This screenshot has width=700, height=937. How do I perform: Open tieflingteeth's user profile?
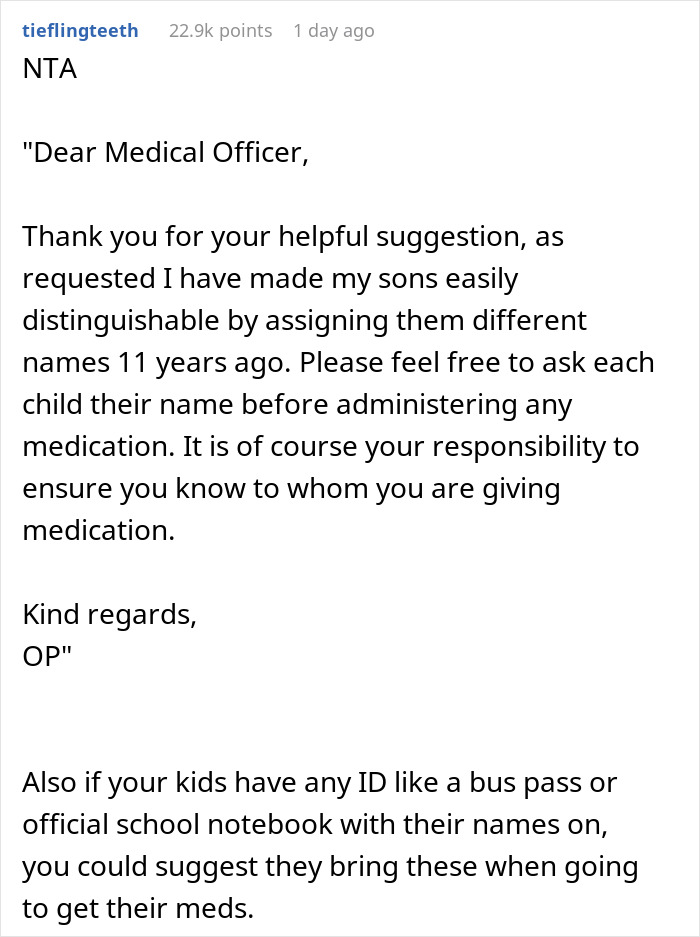coord(80,31)
